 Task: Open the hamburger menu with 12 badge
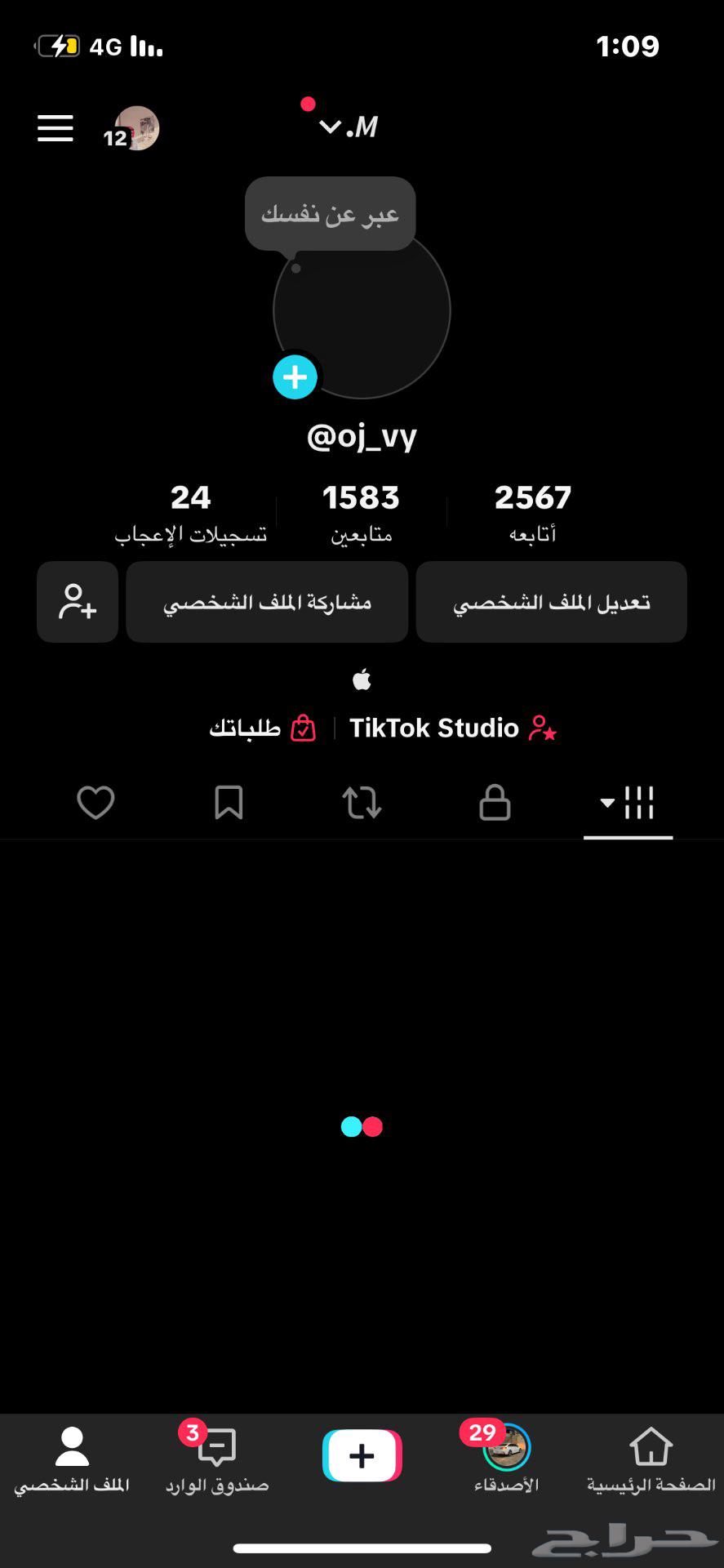click(55, 128)
